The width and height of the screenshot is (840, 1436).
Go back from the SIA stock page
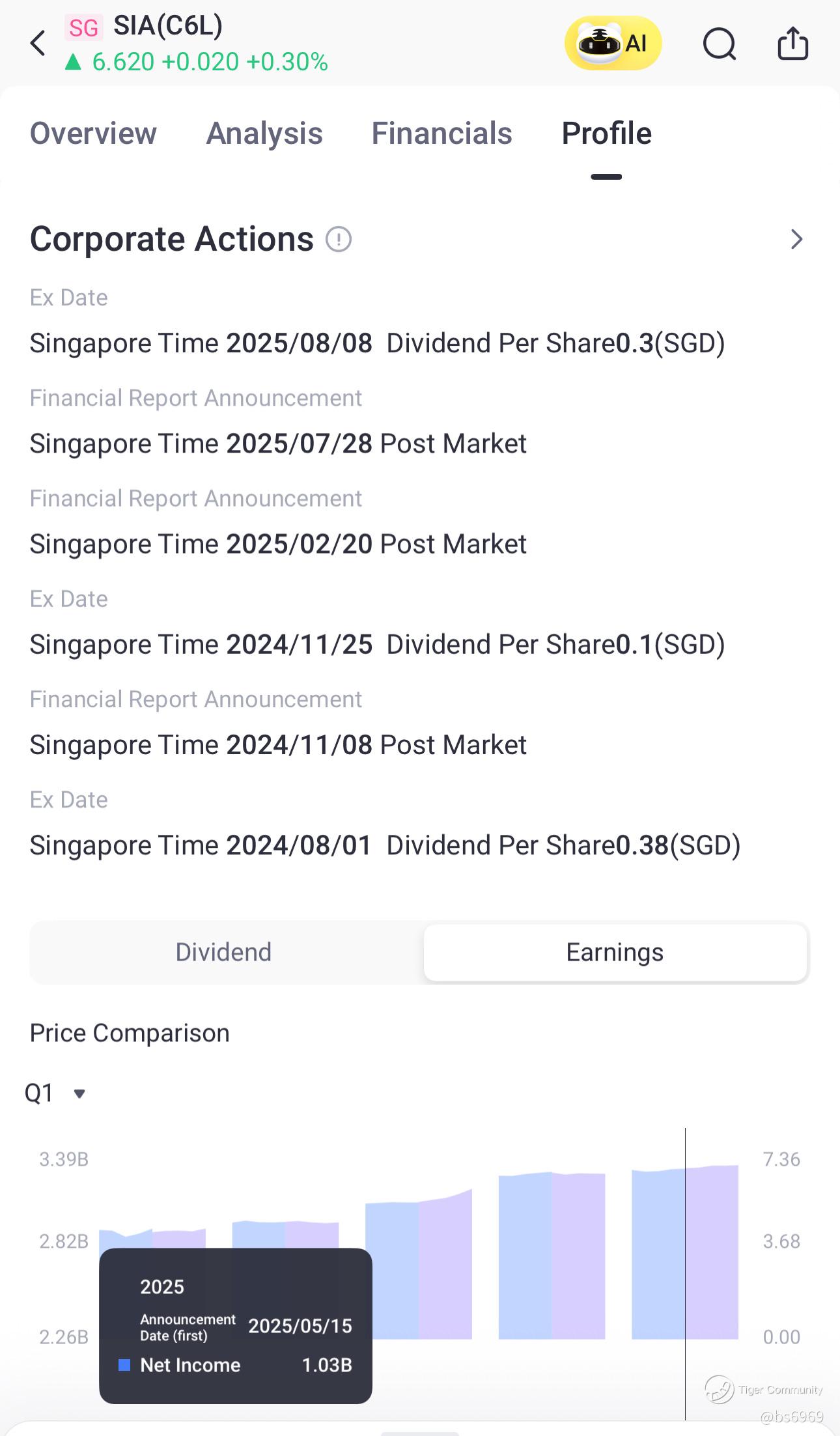point(38,44)
